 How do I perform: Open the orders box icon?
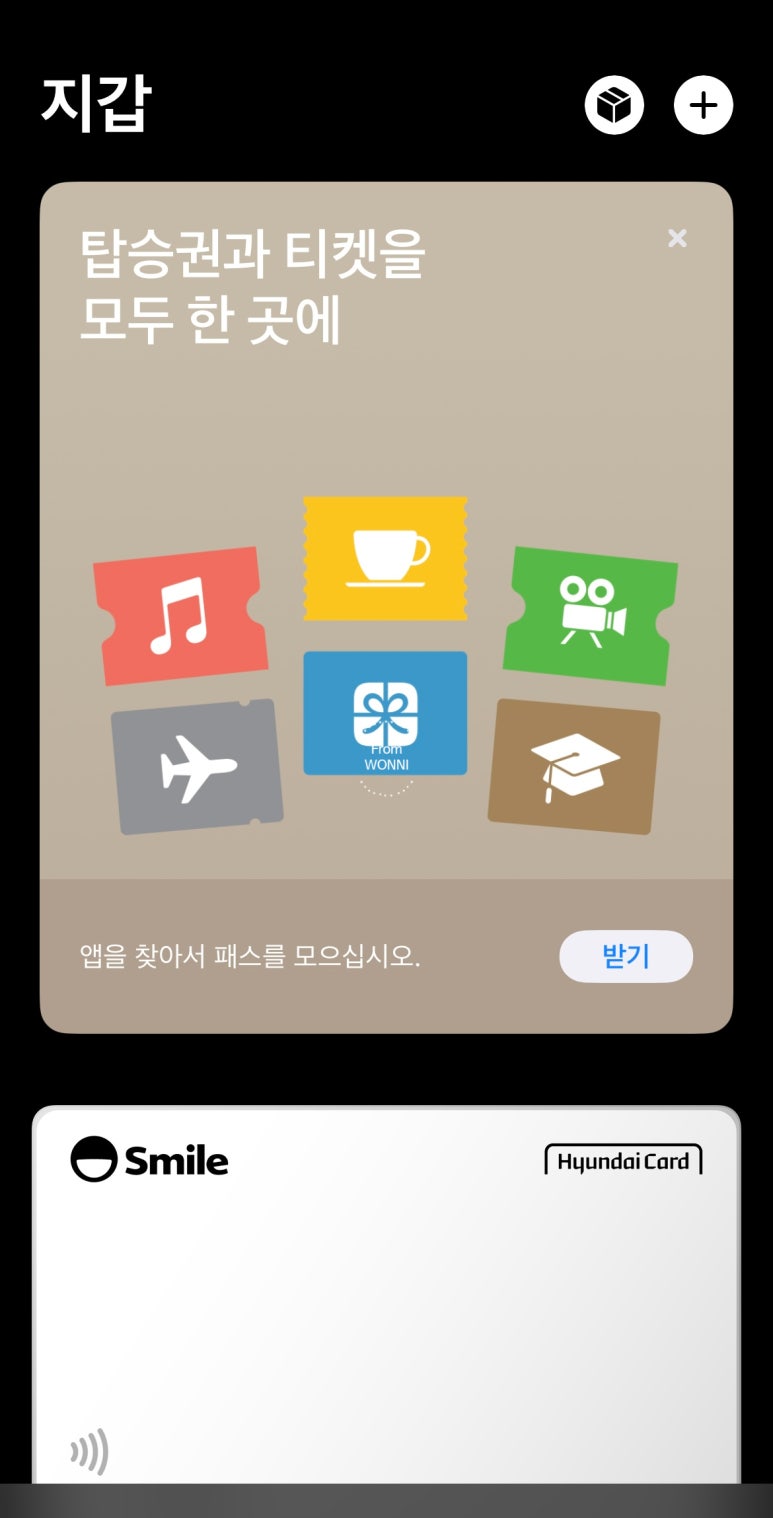(614, 105)
